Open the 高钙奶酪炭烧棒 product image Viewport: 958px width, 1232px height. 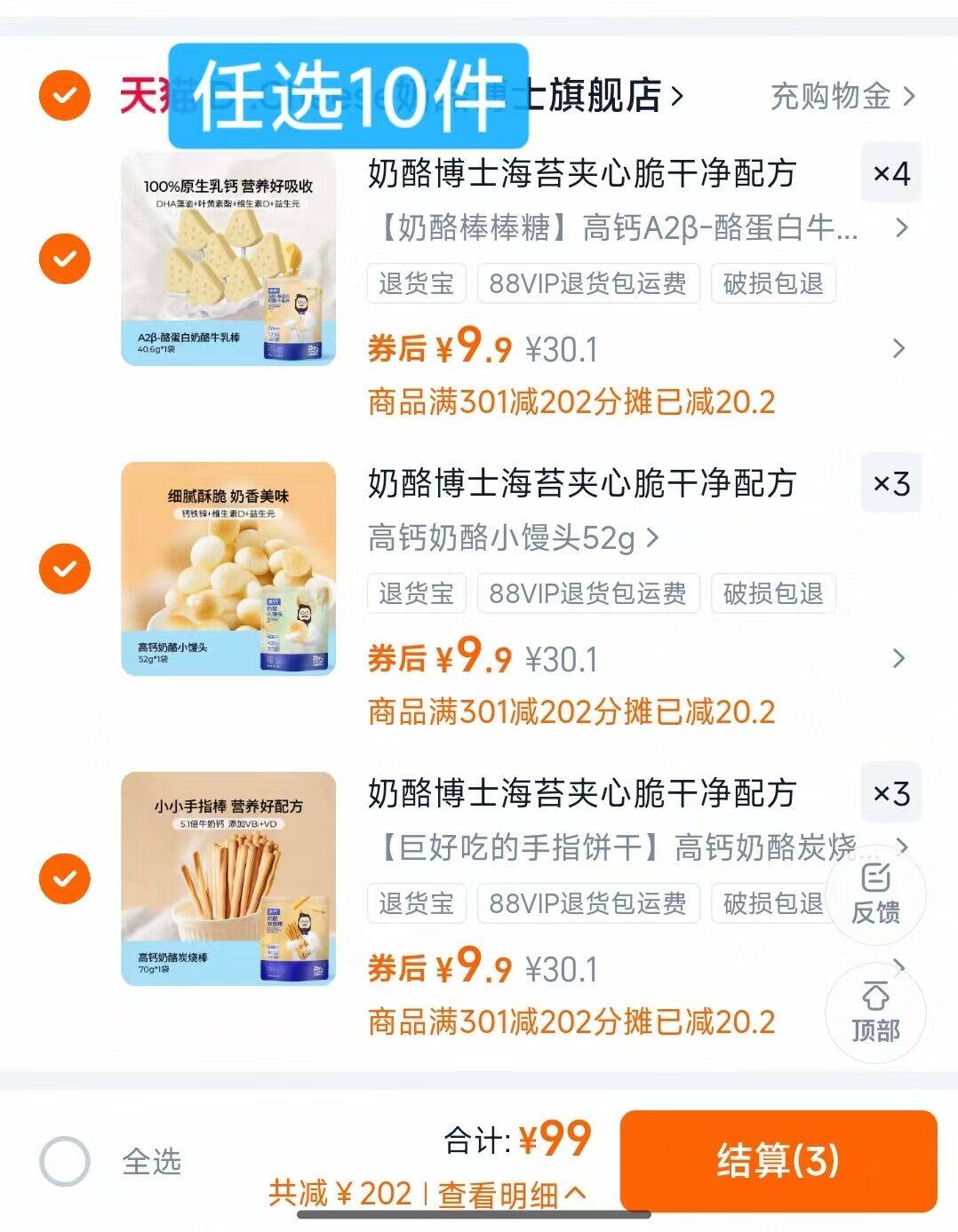(228, 878)
